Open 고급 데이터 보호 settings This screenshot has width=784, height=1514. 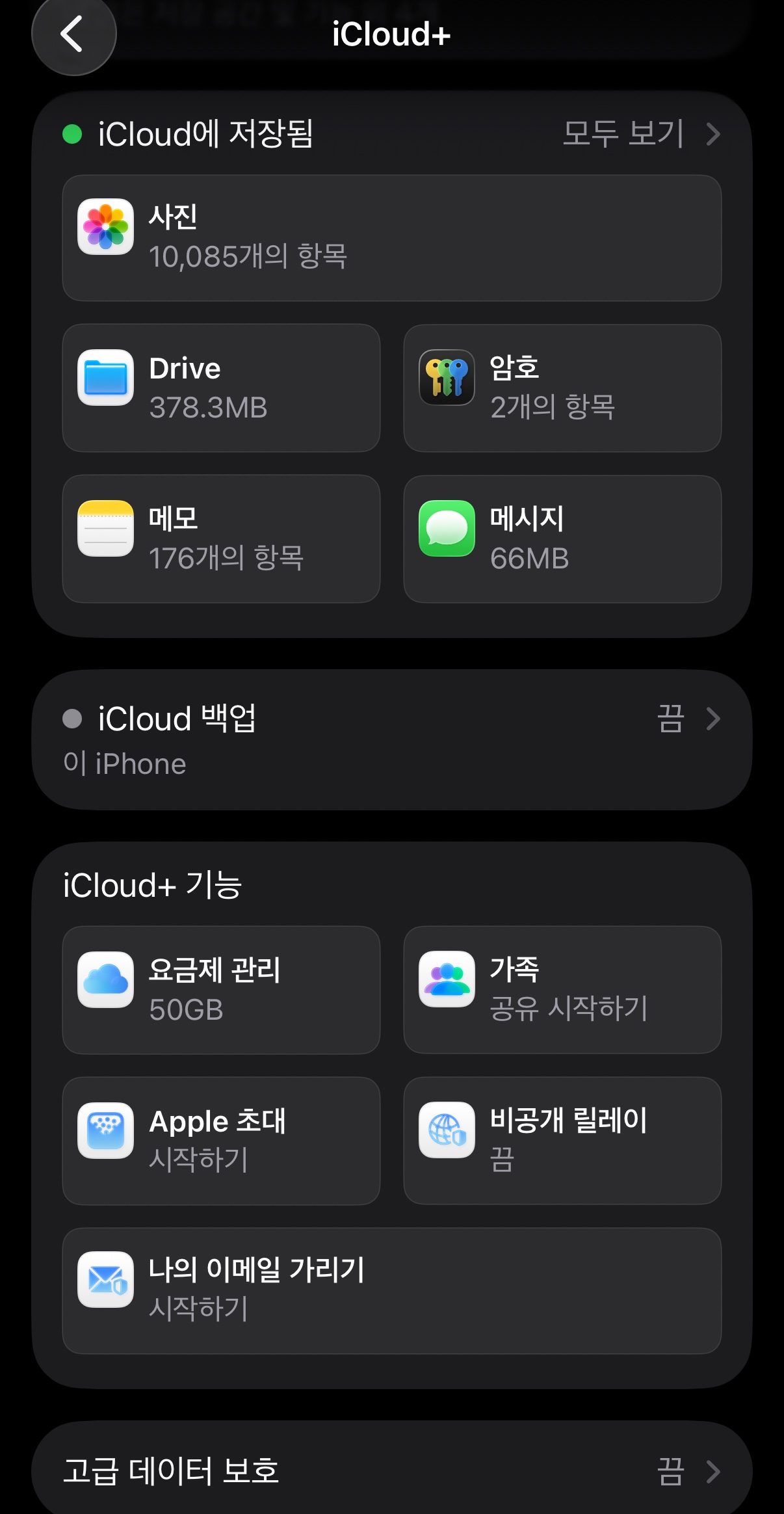392,1471
